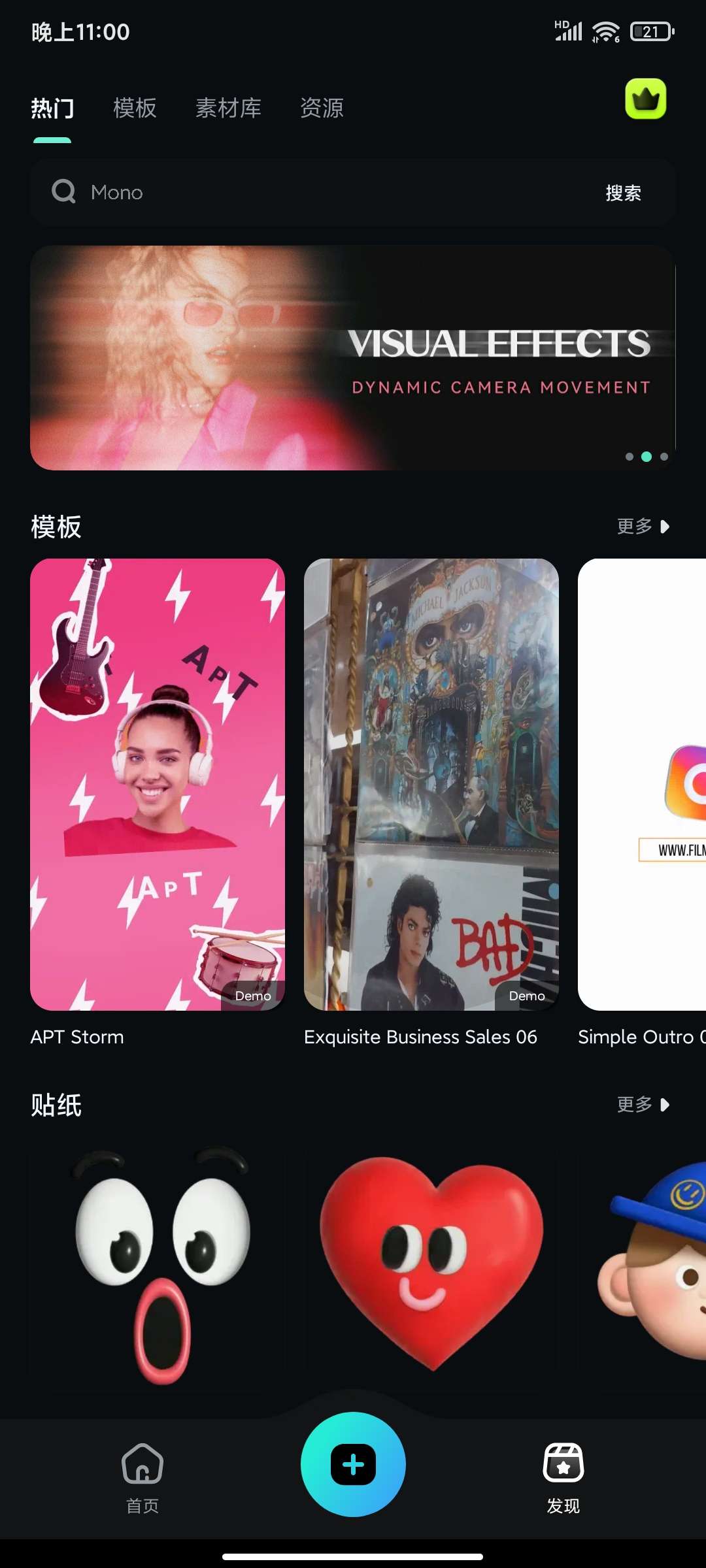Open the Simple Outro template
The image size is (706, 1568).
click(642, 784)
